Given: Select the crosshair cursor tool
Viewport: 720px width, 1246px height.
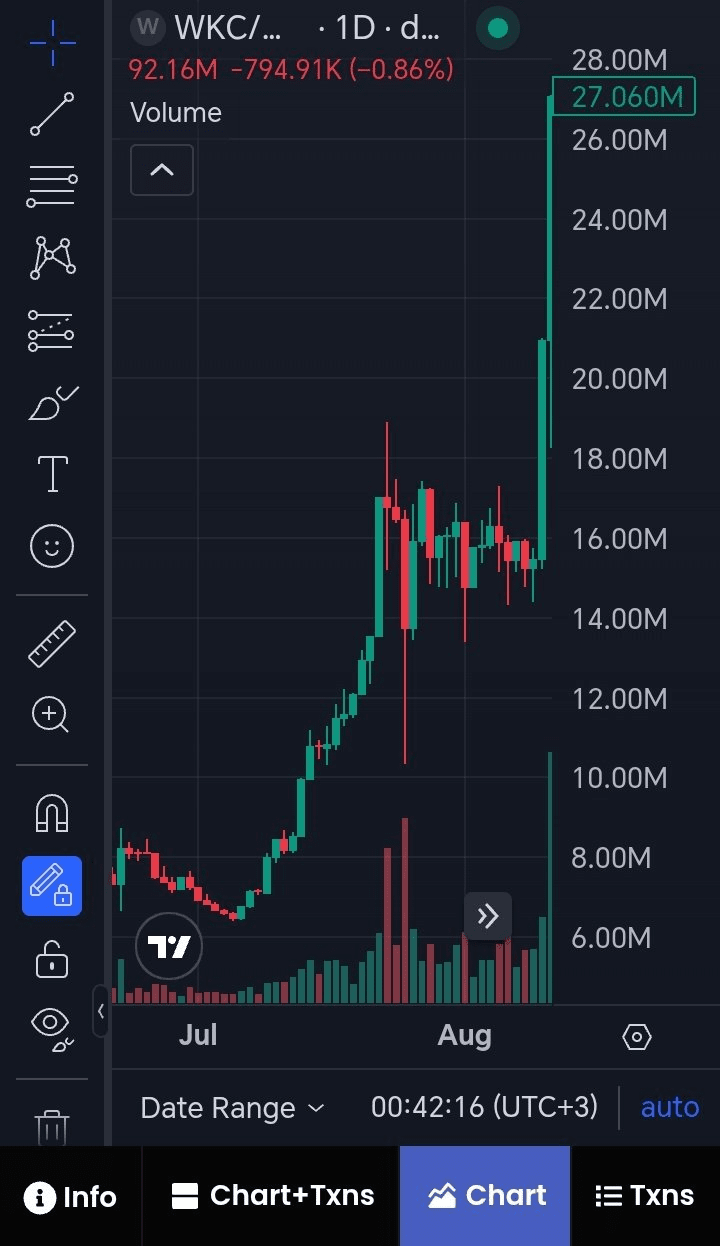Looking at the screenshot, I should (x=52, y=41).
